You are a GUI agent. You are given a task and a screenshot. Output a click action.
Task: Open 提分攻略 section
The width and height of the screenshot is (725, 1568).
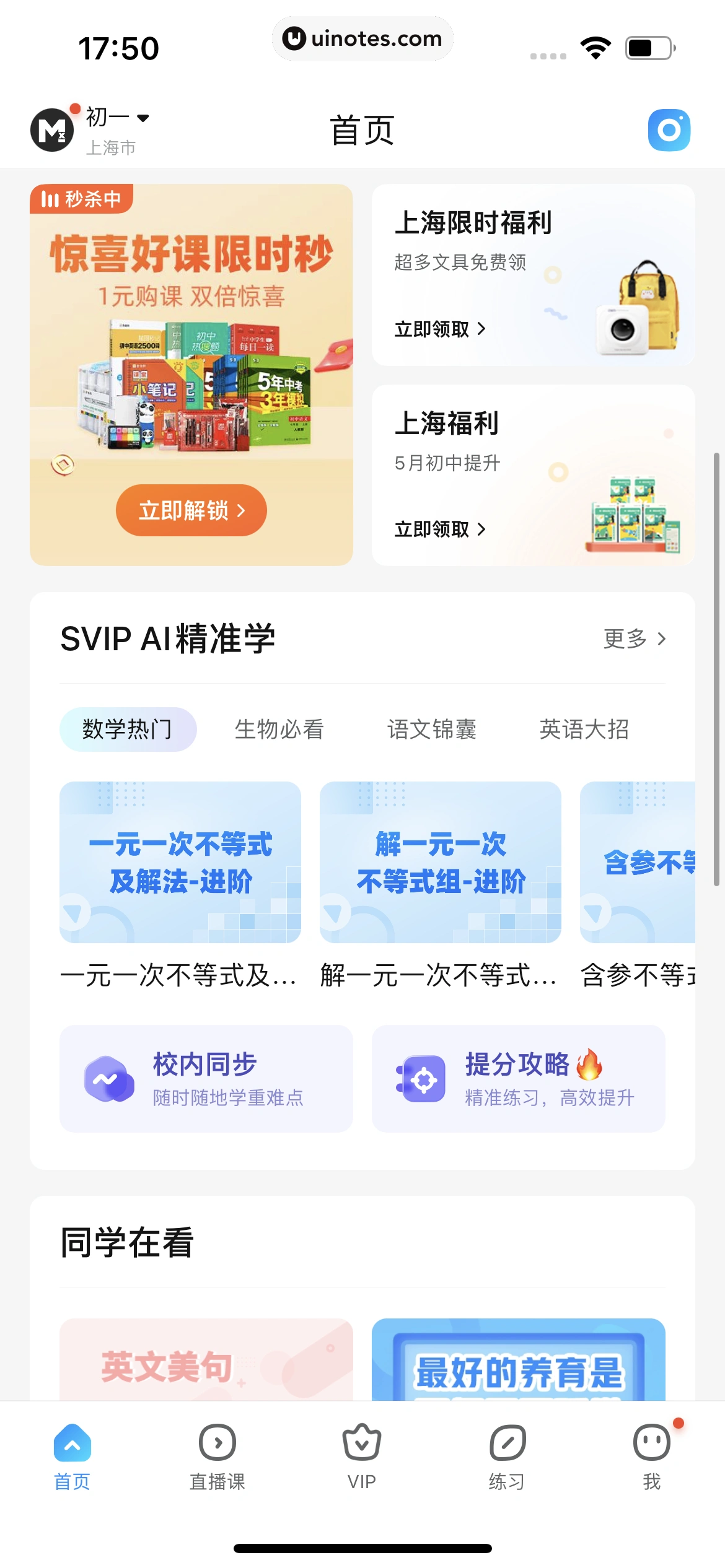point(518,1079)
